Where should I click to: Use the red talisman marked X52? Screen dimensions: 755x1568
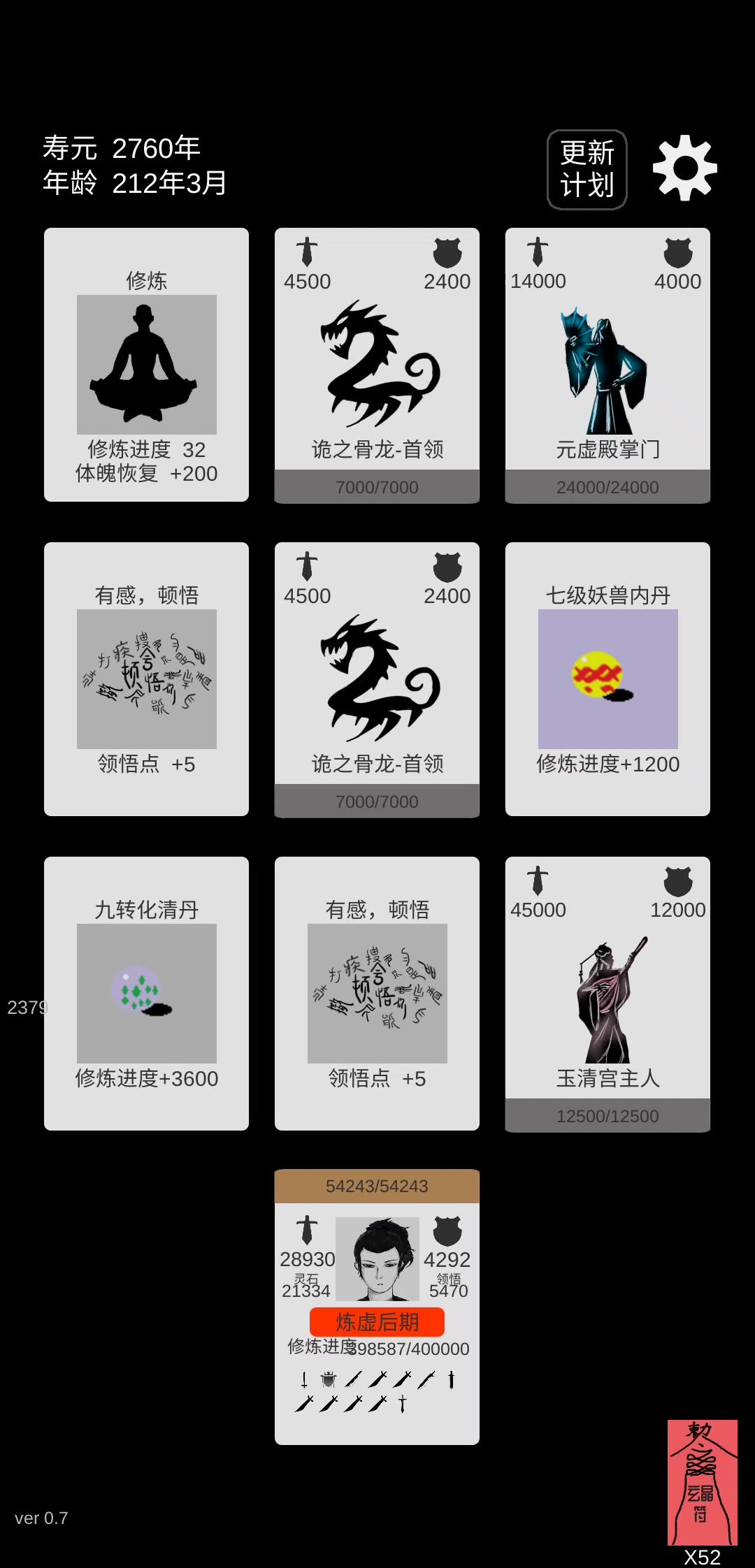tap(702, 1481)
